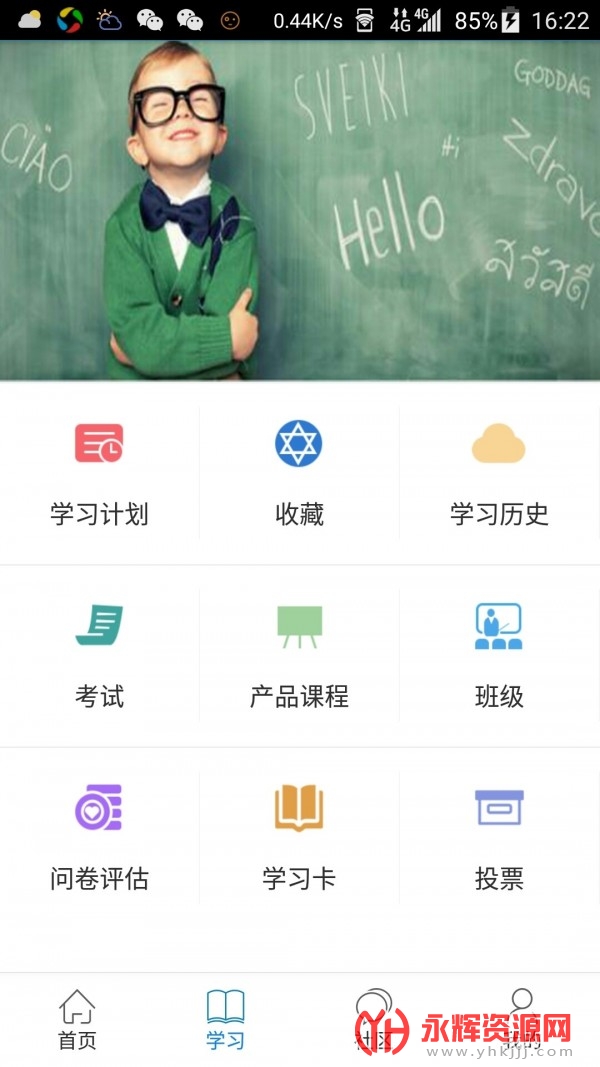Viewport: 600px width, 1067px height.
Task: Open 学习计划 study plan
Action: click(x=99, y=474)
